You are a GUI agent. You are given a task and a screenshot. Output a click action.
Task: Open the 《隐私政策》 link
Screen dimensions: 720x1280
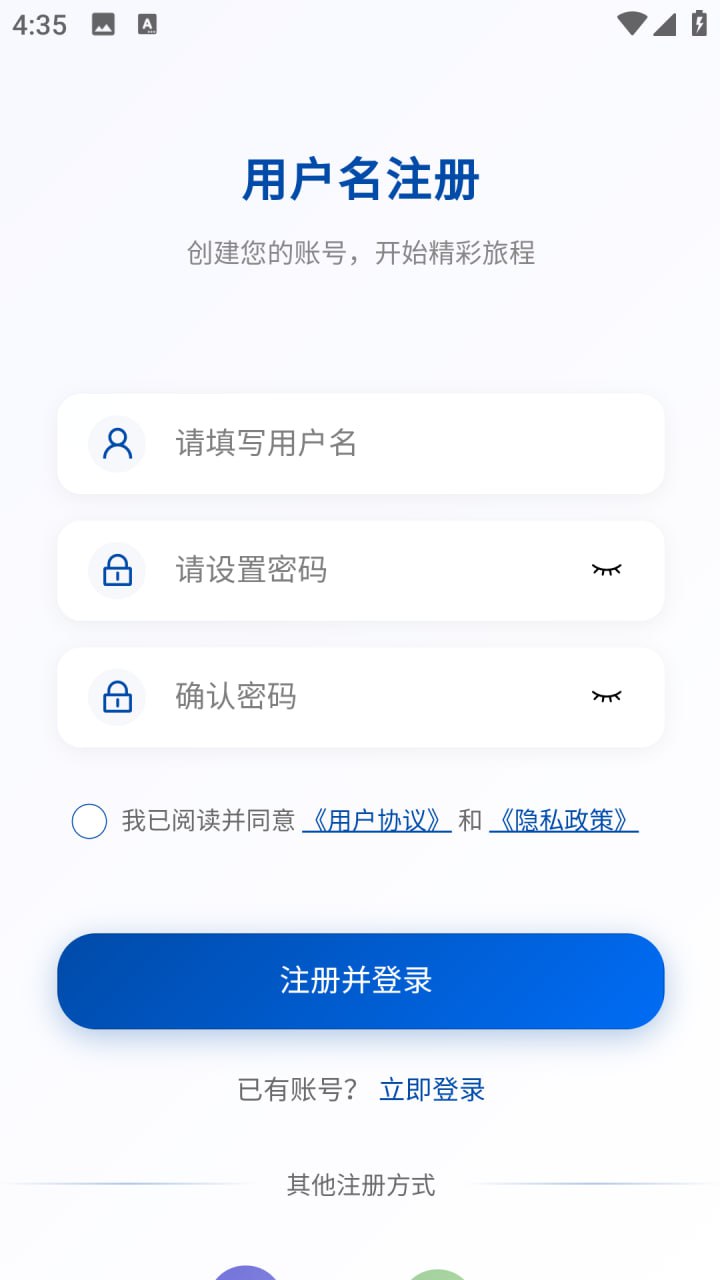pos(564,819)
